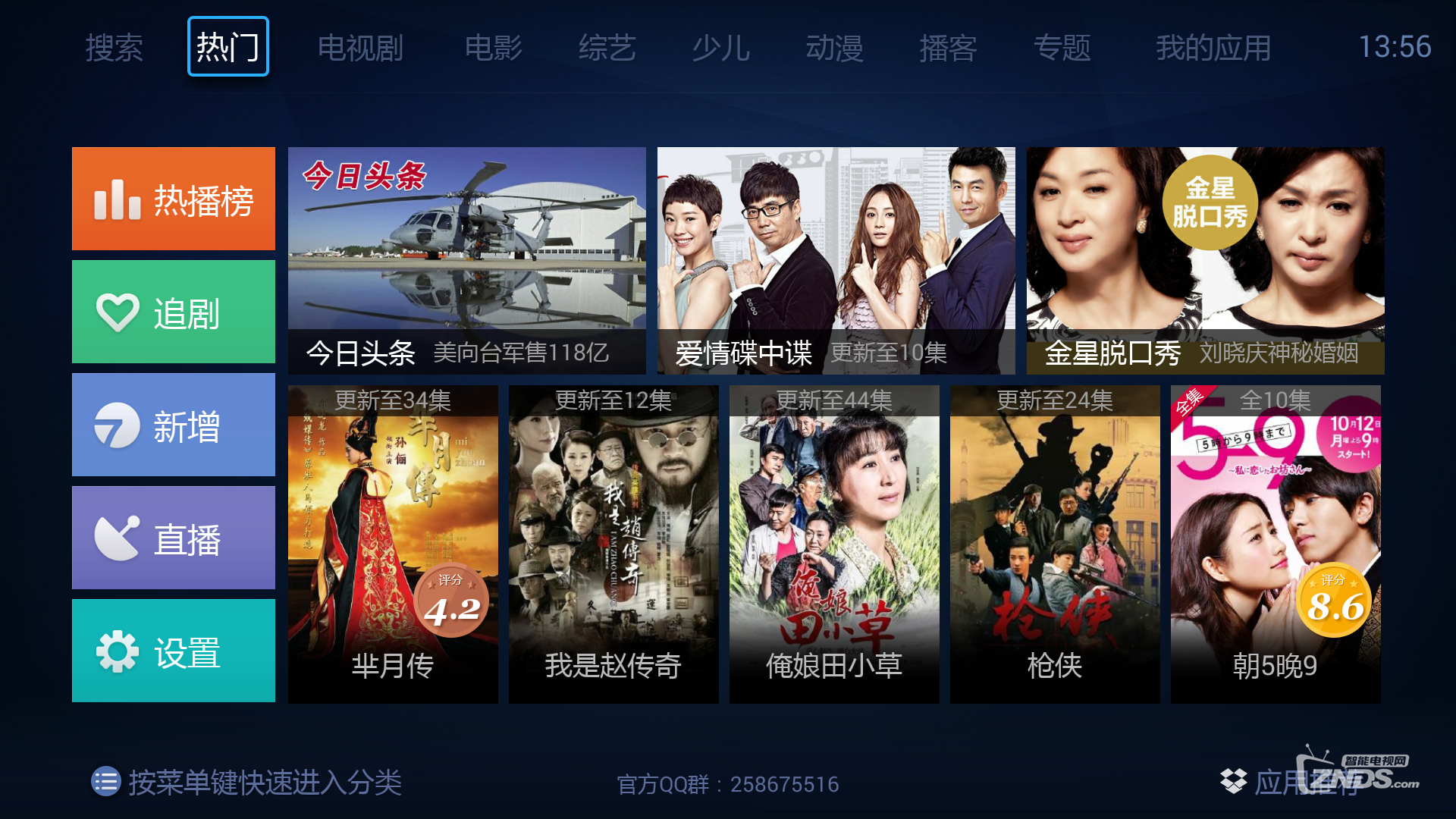1456x819 pixels.
Task: Select the 播客 tab
Action: coord(948,48)
